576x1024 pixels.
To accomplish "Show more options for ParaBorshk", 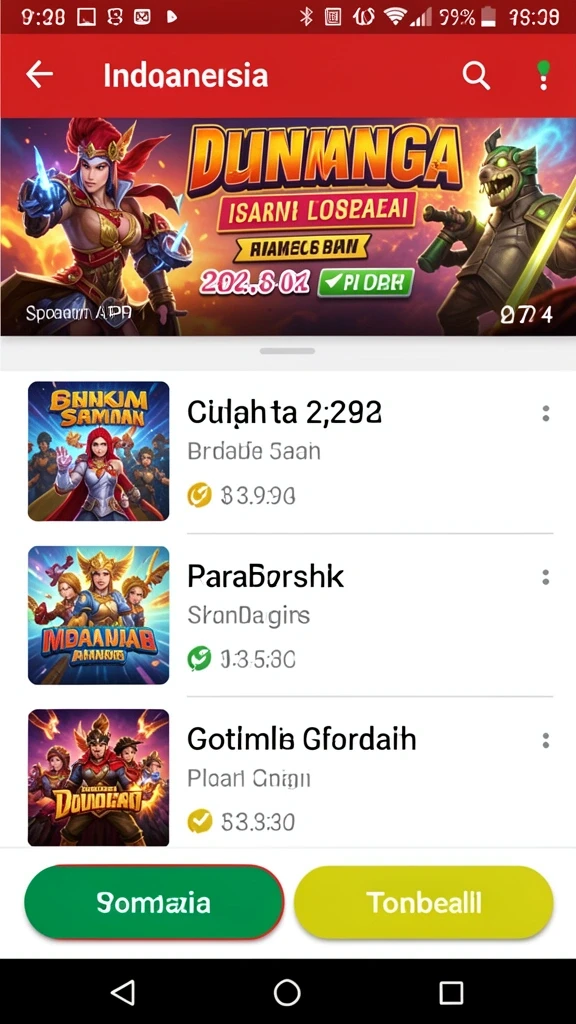I will point(545,577).
